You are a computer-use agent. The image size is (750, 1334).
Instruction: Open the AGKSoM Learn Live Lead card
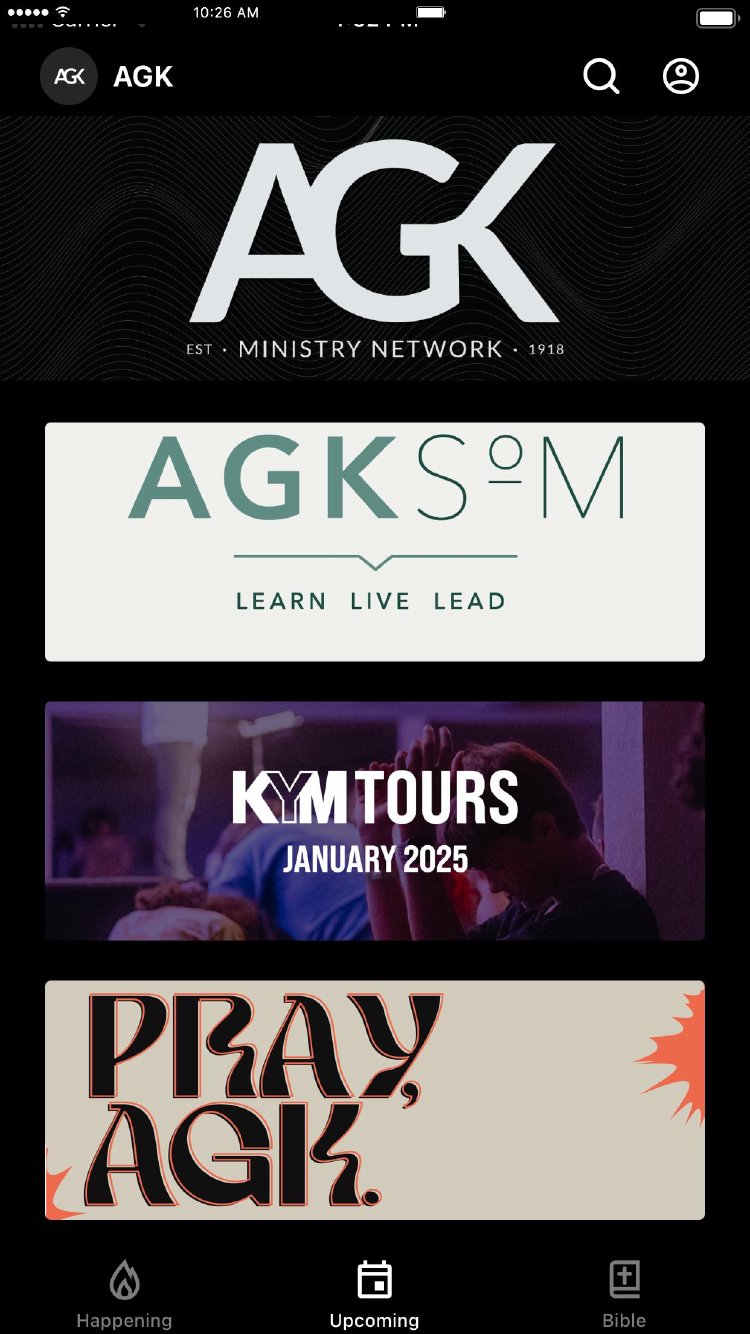pos(375,541)
